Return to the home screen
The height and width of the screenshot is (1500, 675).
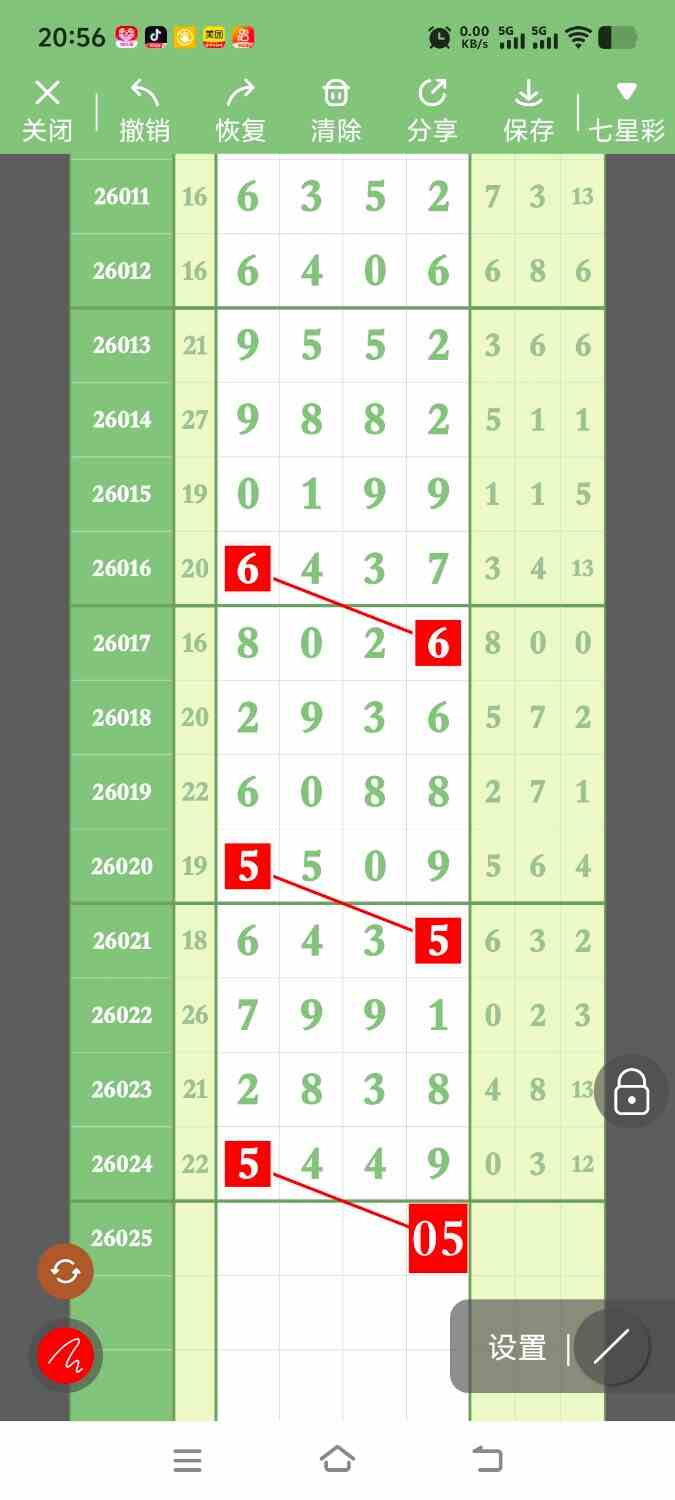point(337,1460)
